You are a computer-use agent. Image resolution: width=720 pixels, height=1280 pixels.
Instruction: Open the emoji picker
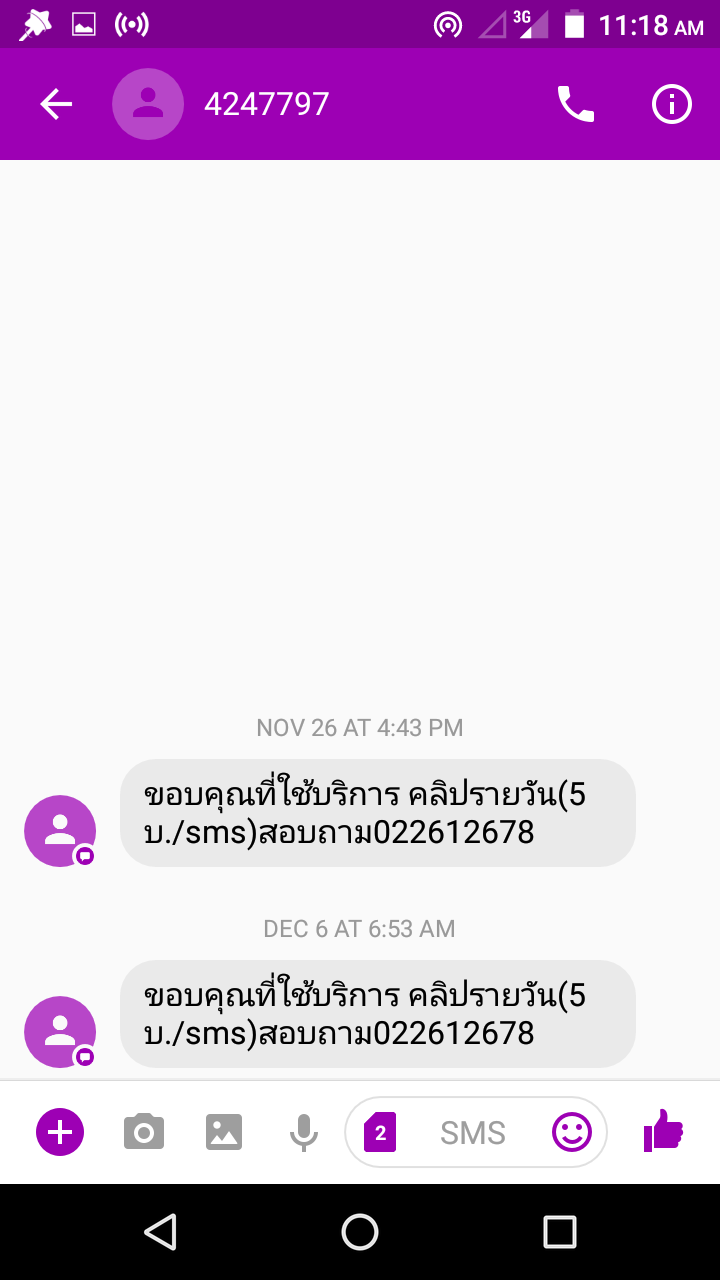[572, 1132]
